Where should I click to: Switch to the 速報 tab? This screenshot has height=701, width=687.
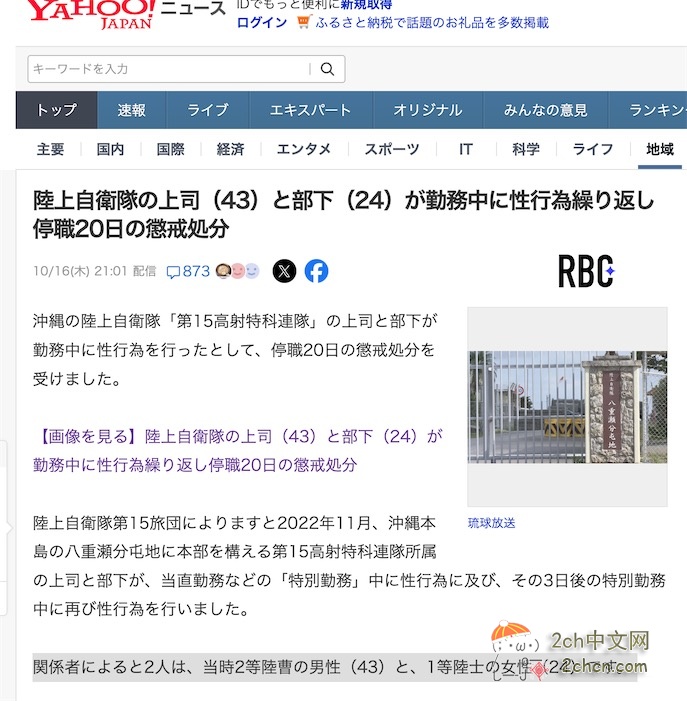131,110
